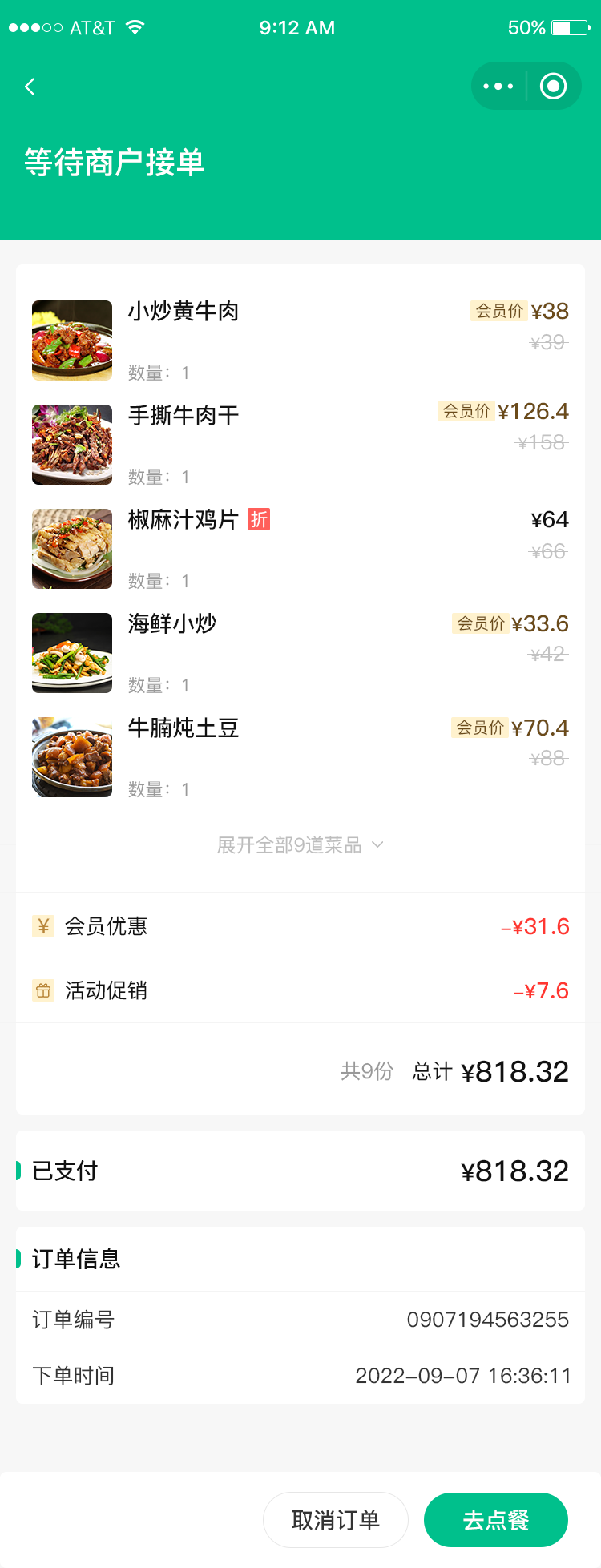Click the yellow ¥ icon beside 会员优惠
Screen dimensions: 601x1568
pos(43,926)
